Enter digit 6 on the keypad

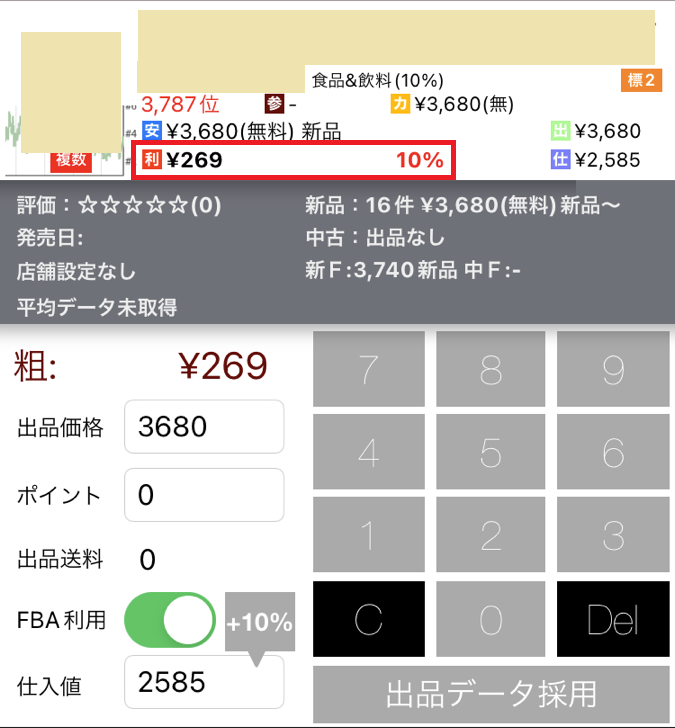[613, 453]
